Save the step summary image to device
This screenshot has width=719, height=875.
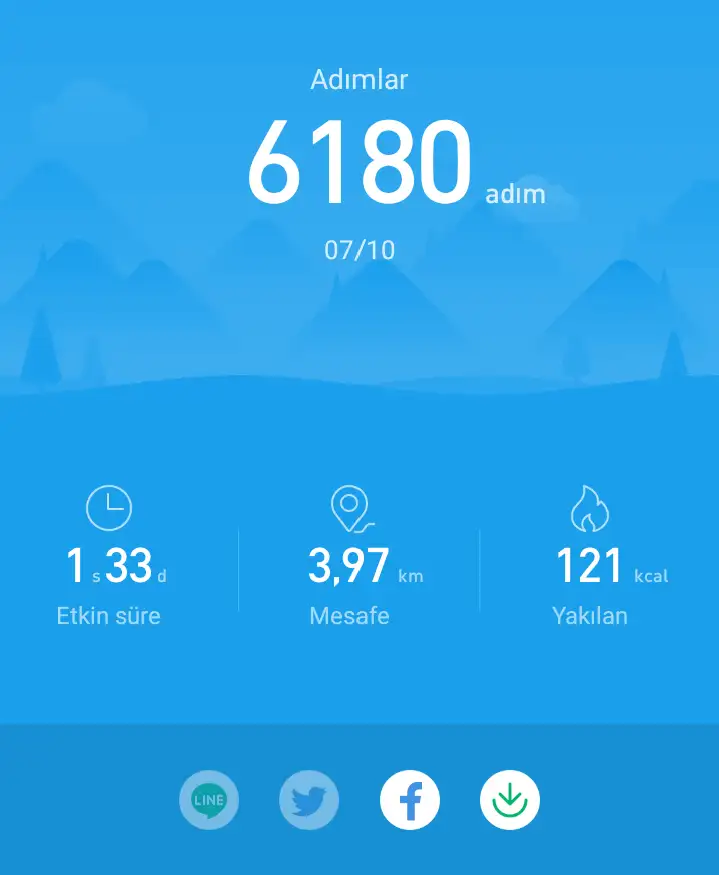(x=510, y=800)
